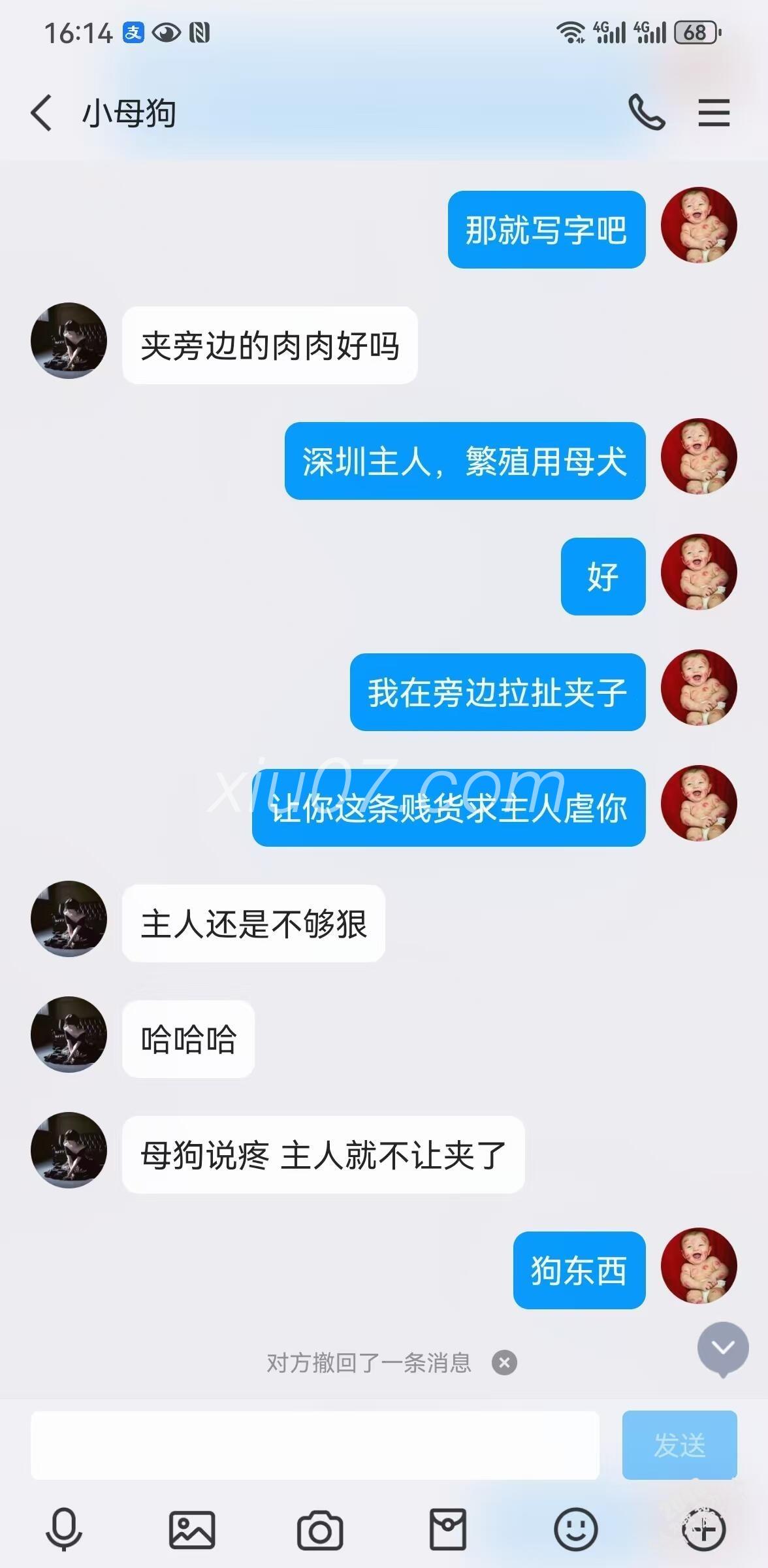Viewport: 768px width, 1568px height.
Task: Jump to the latest messages with the down arrow
Action: [x=723, y=1347]
